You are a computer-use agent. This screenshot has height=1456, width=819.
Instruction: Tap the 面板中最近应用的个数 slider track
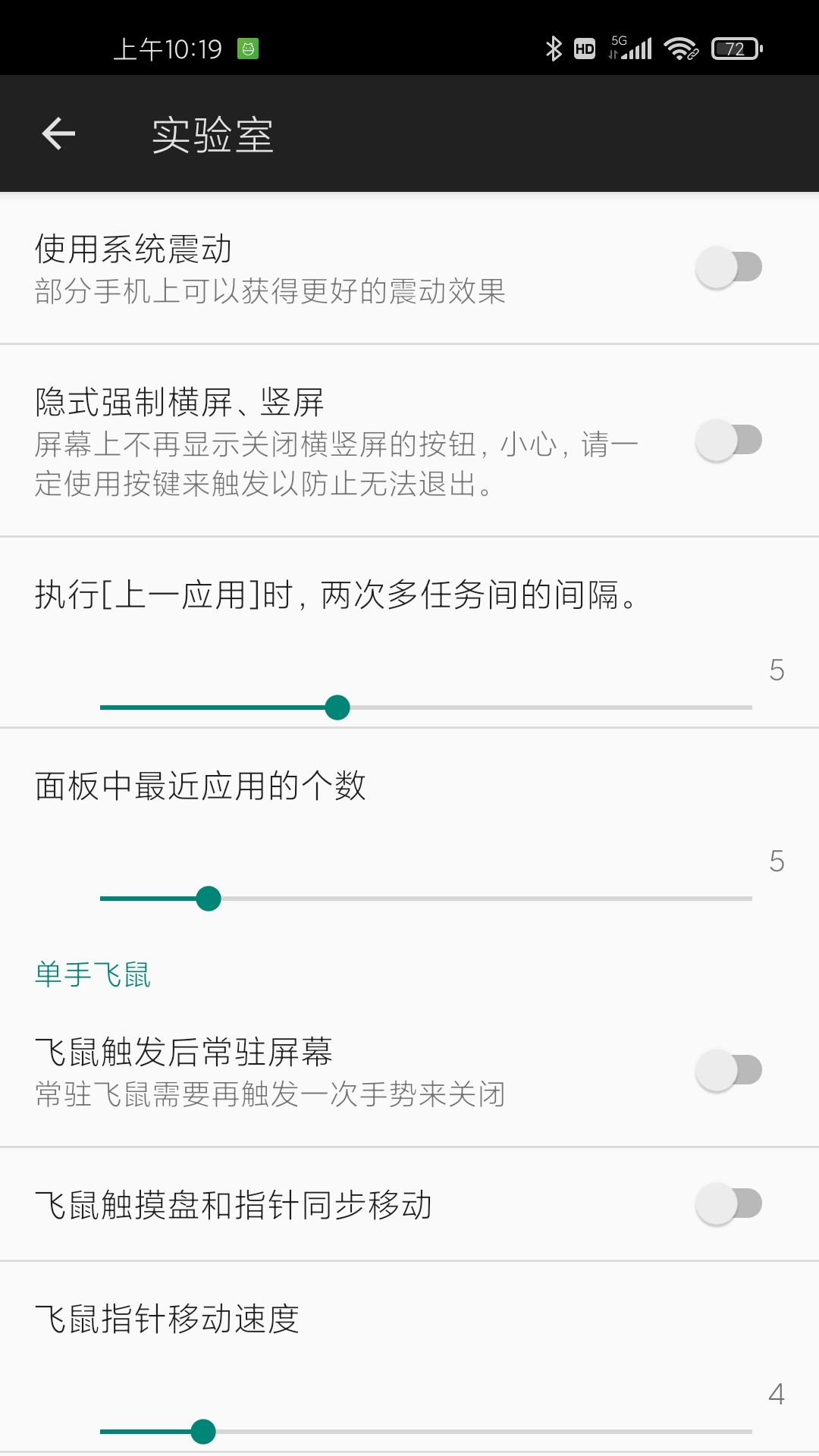[x=425, y=899]
